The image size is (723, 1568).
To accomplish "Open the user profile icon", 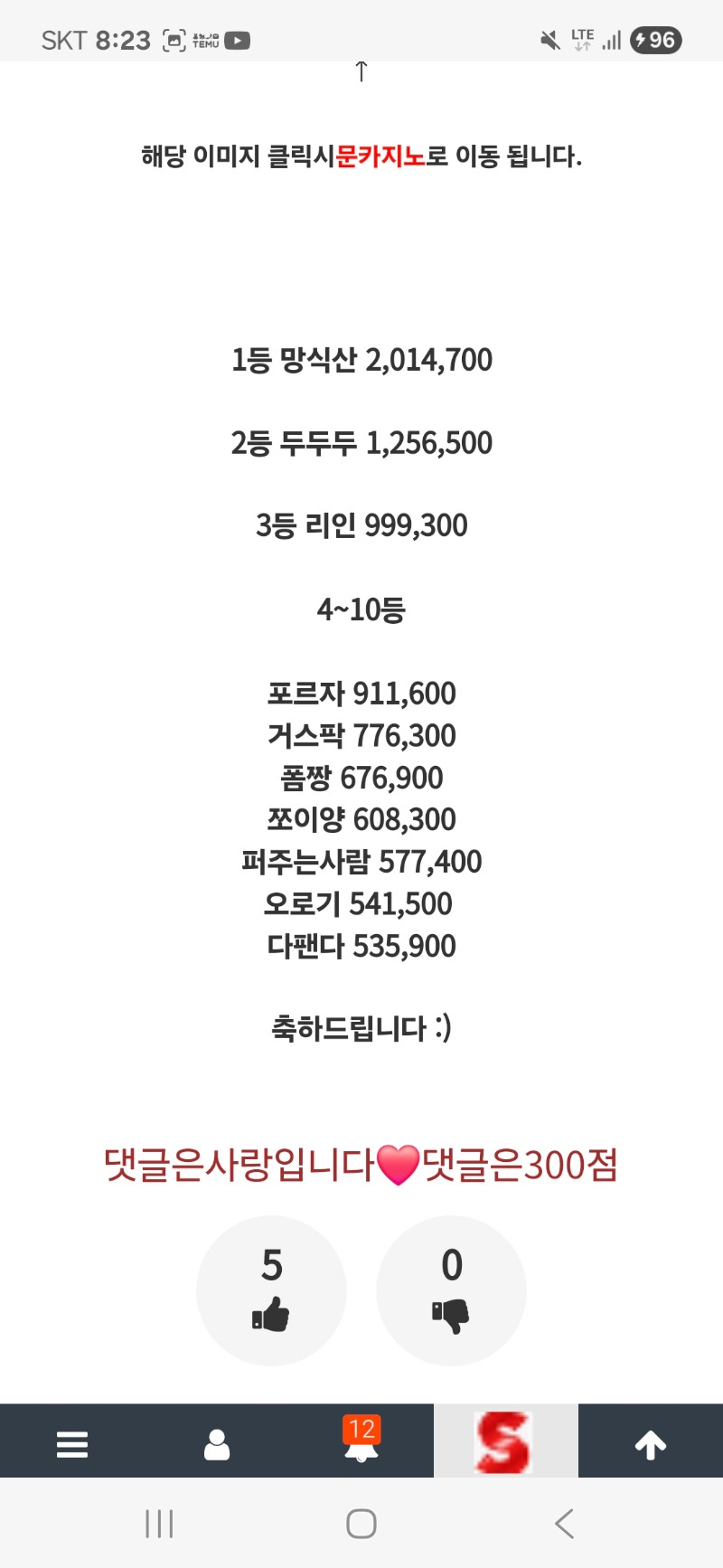I will (x=217, y=1444).
